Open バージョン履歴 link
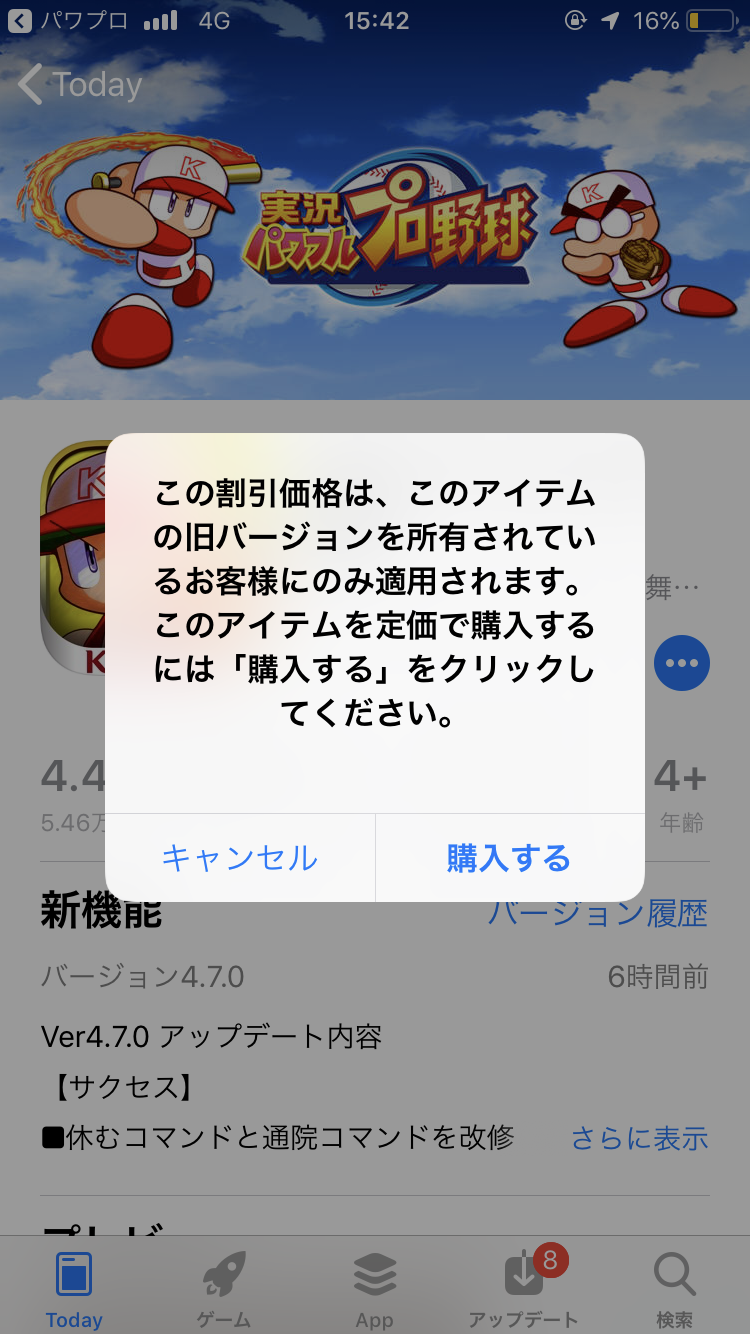Image resolution: width=750 pixels, height=1334 pixels. click(598, 912)
